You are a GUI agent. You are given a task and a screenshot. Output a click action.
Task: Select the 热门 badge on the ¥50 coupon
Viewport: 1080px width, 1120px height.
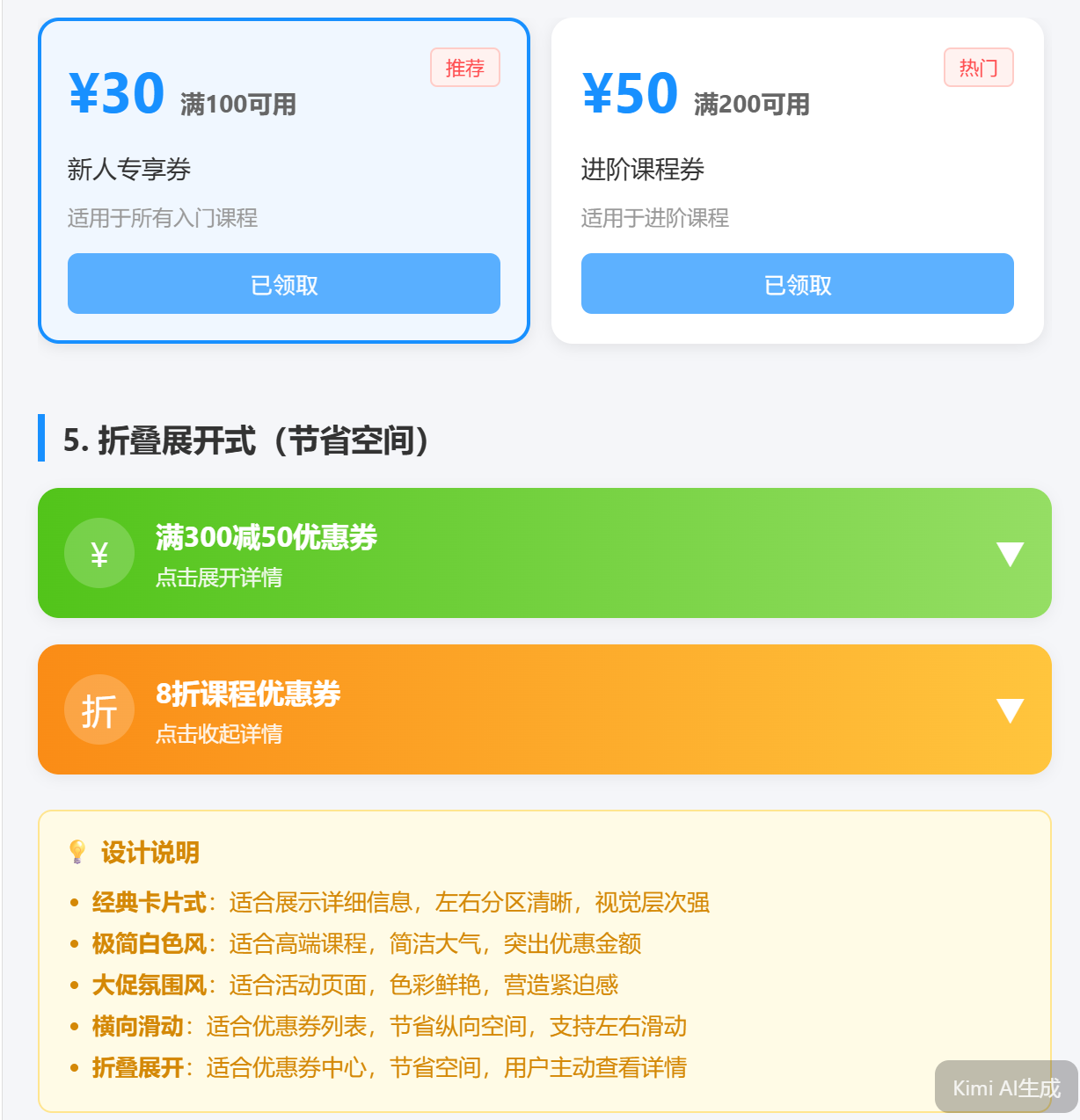(x=979, y=67)
